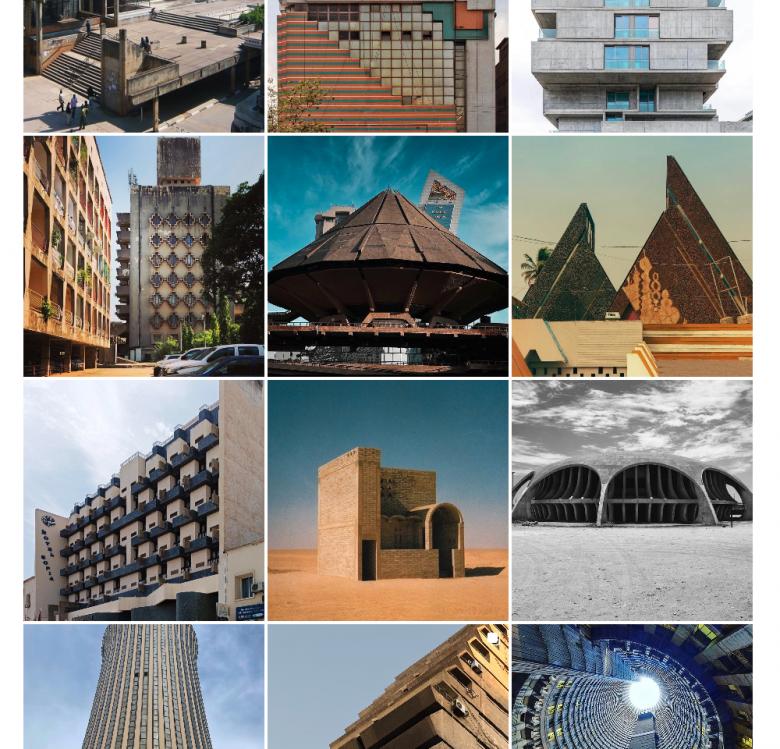
Task: View the saucer-shaped building with conical roof
Action: pyautogui.click(x=387, y=256)
